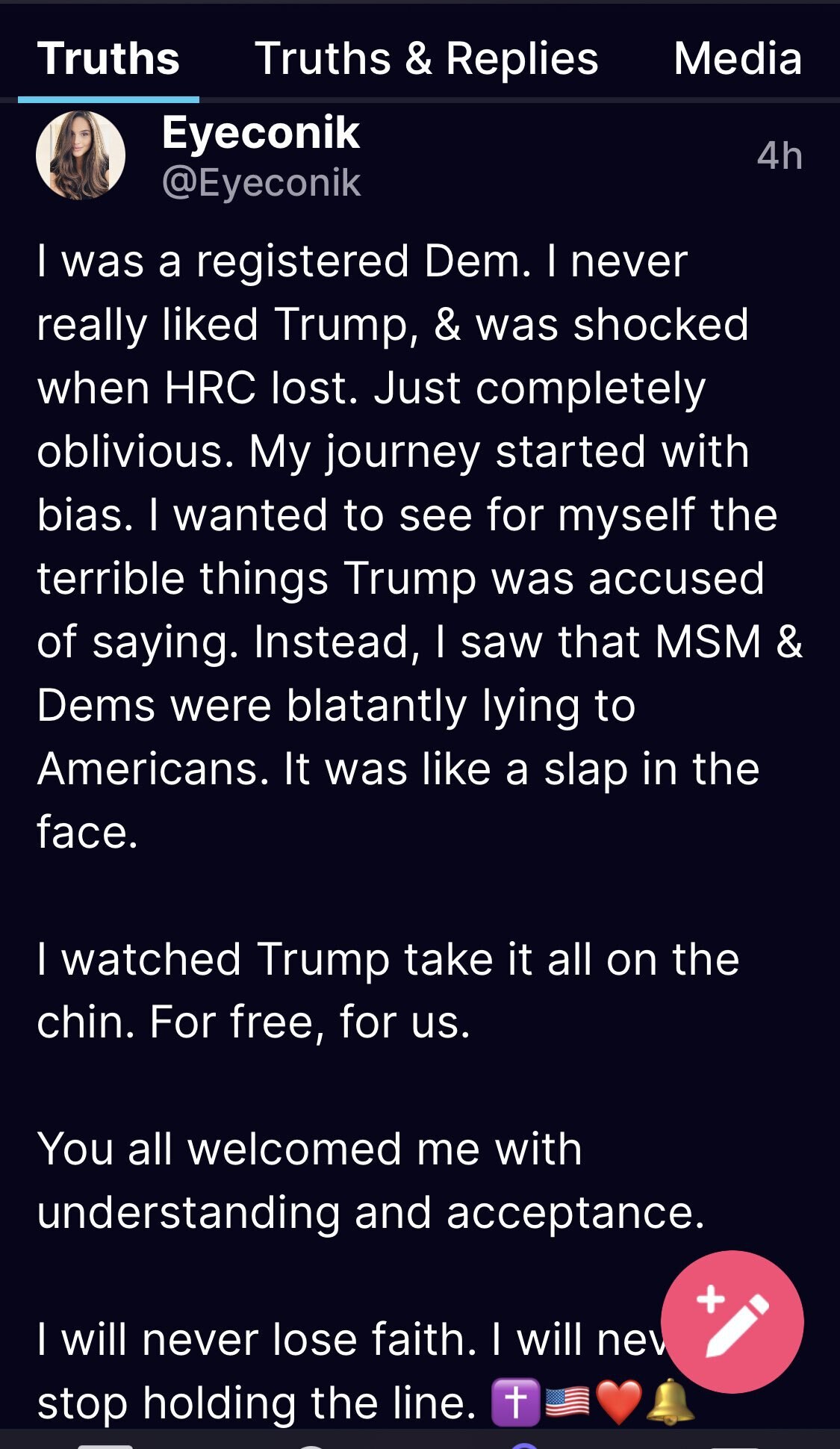Tap the retruth icon at the bottom edge
This screenshot has width=840, height=1449.
pos(310,1444)
